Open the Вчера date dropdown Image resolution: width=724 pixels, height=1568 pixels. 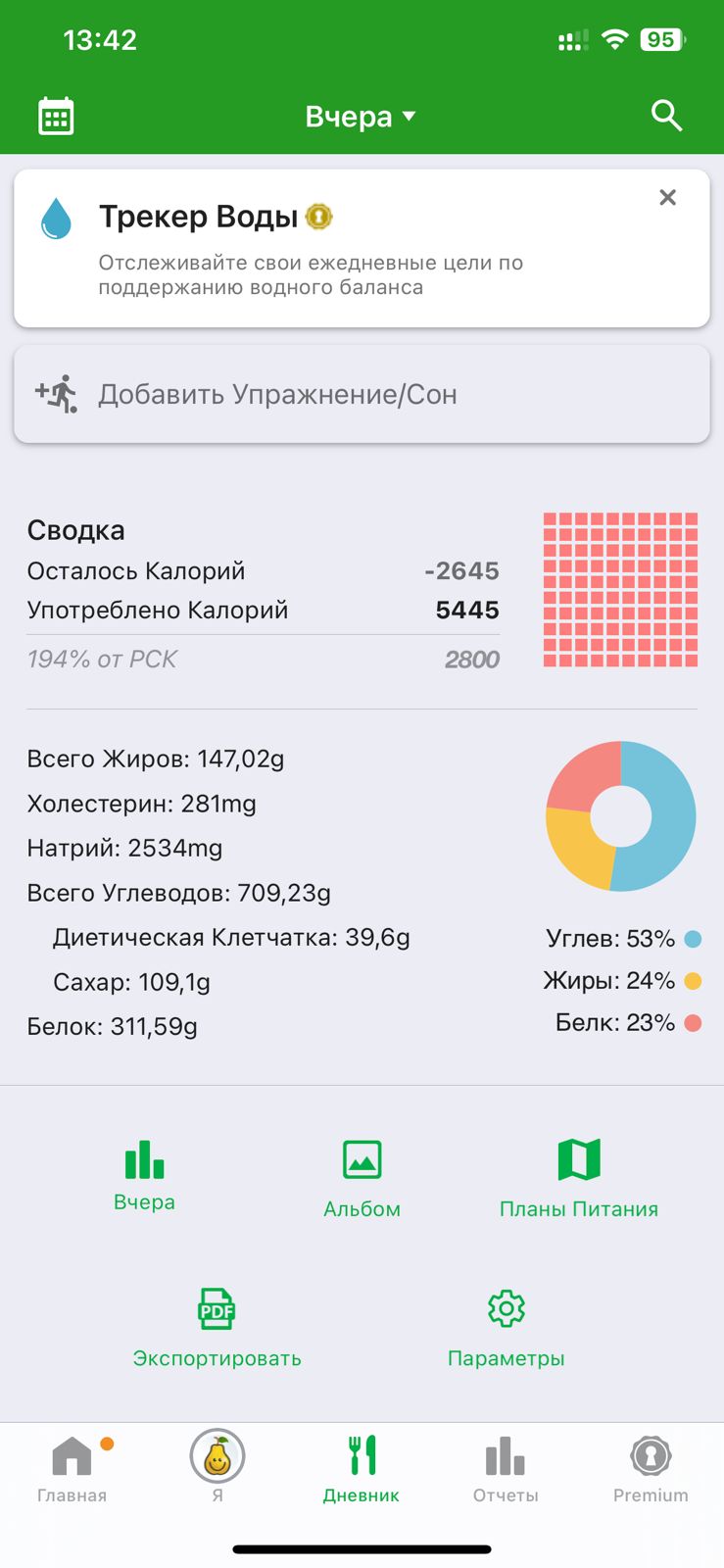[362, 116]
